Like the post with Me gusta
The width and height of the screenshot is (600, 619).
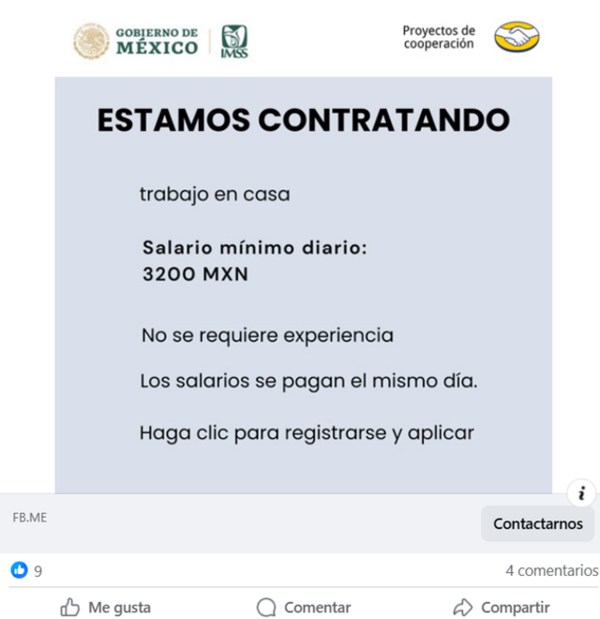point(106,607)
